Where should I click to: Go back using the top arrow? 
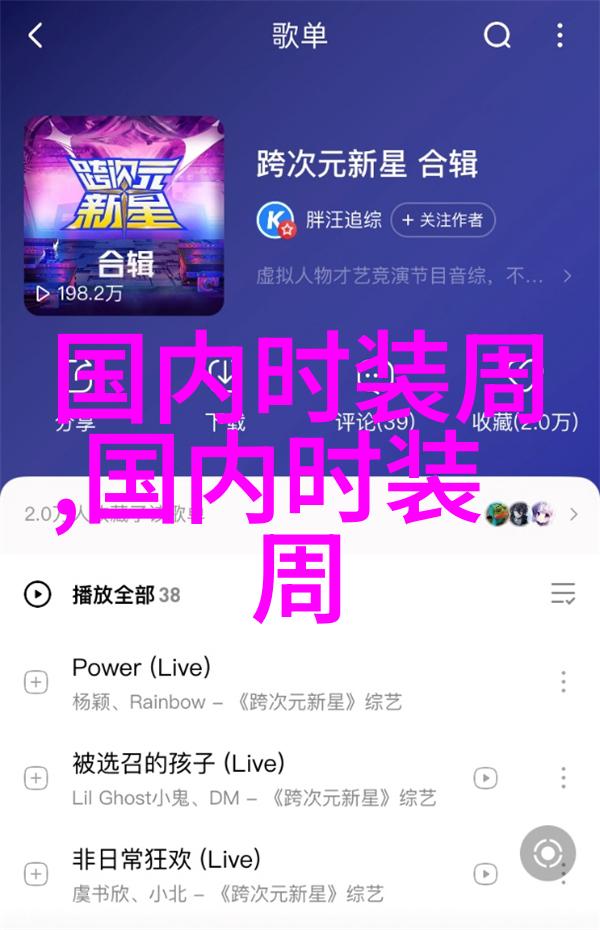tap(36, 37)
